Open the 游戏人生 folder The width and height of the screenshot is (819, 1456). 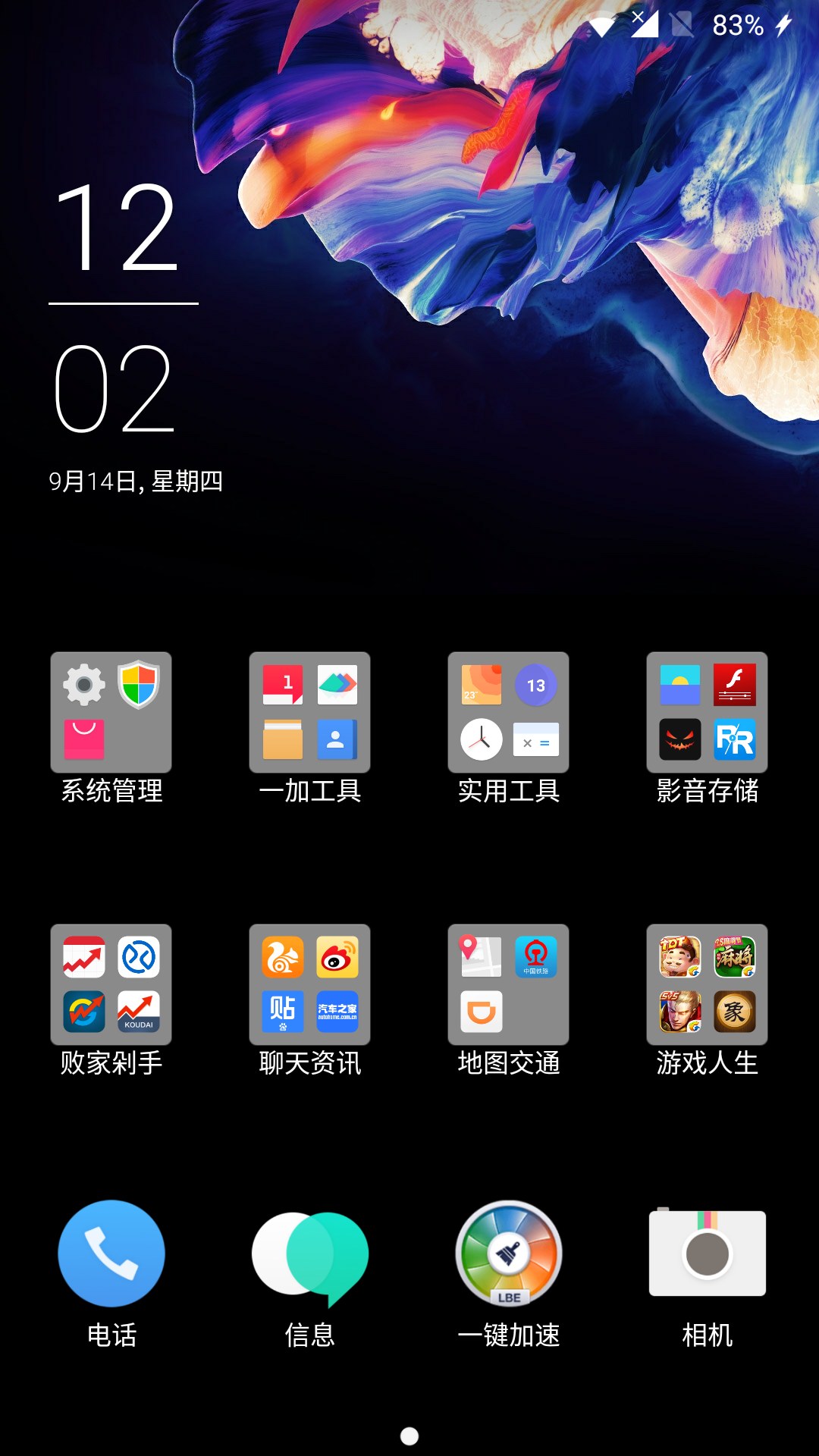(x=707, y=984)
